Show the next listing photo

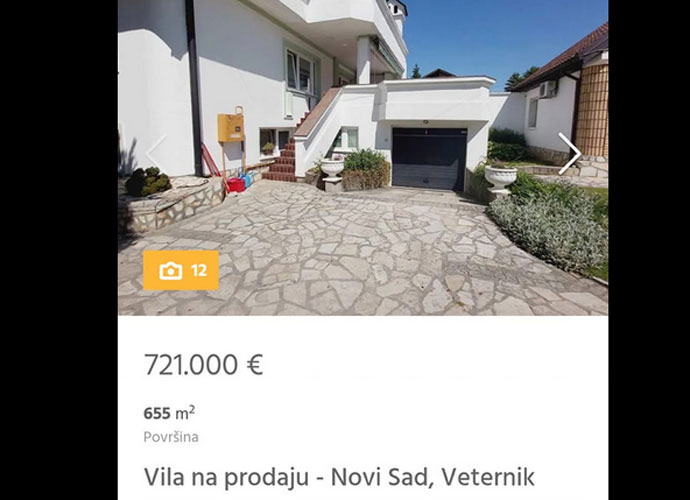pos(569,153)
